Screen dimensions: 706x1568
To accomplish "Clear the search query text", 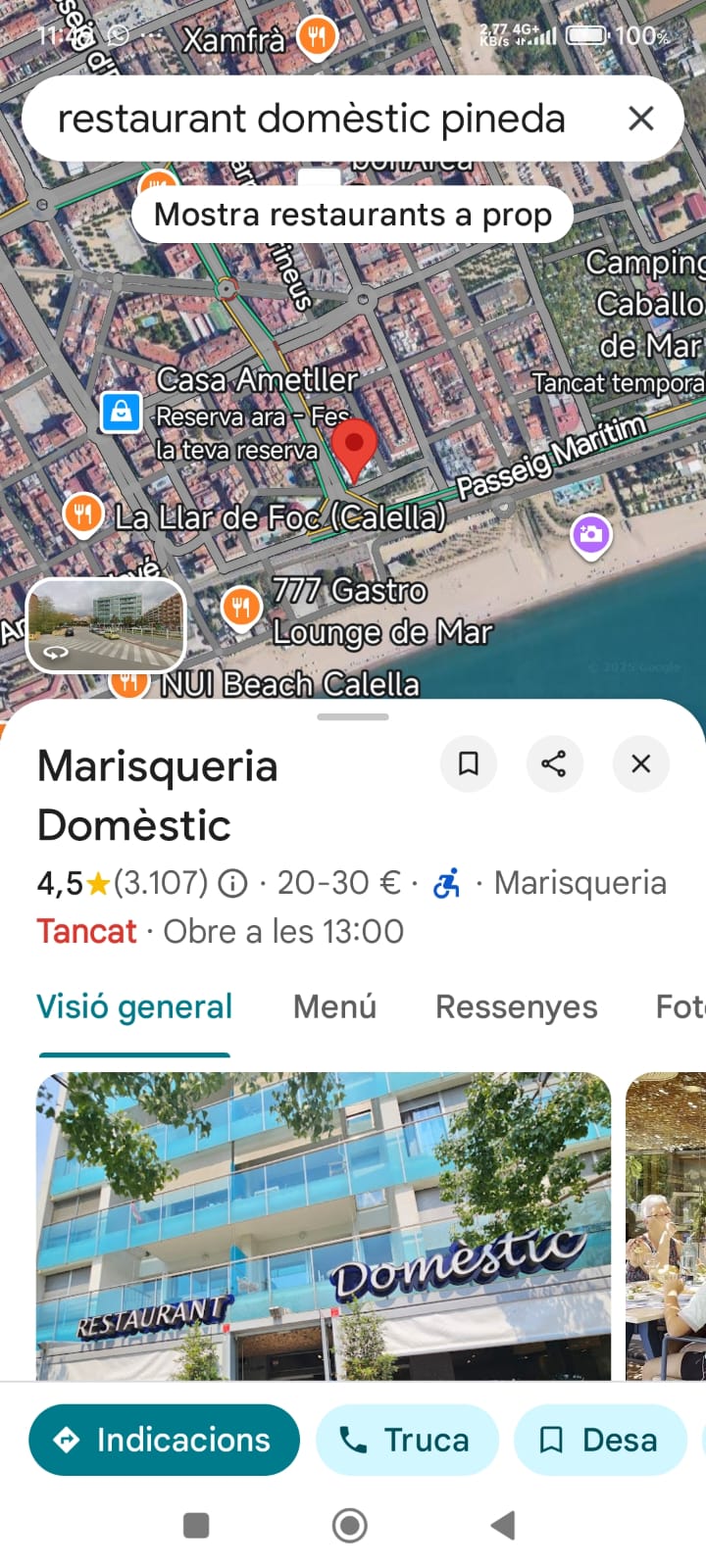I will 640,119.
